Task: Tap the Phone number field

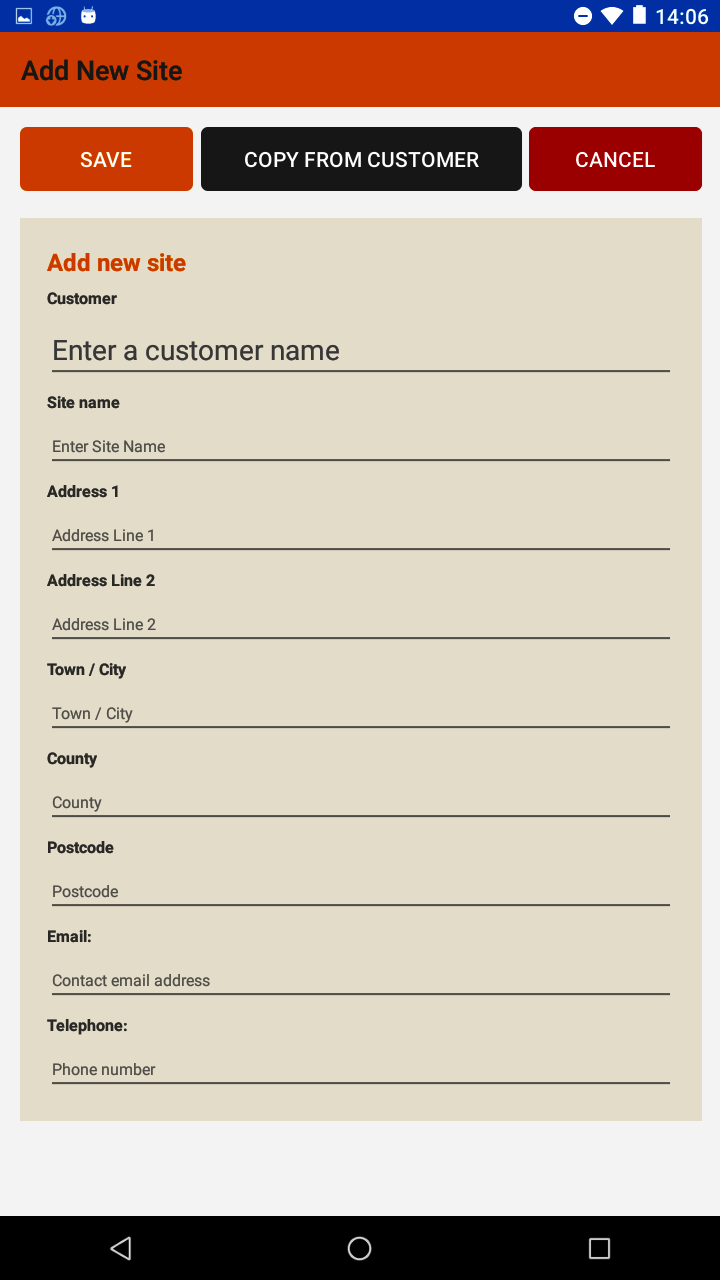Action: 360,1069
